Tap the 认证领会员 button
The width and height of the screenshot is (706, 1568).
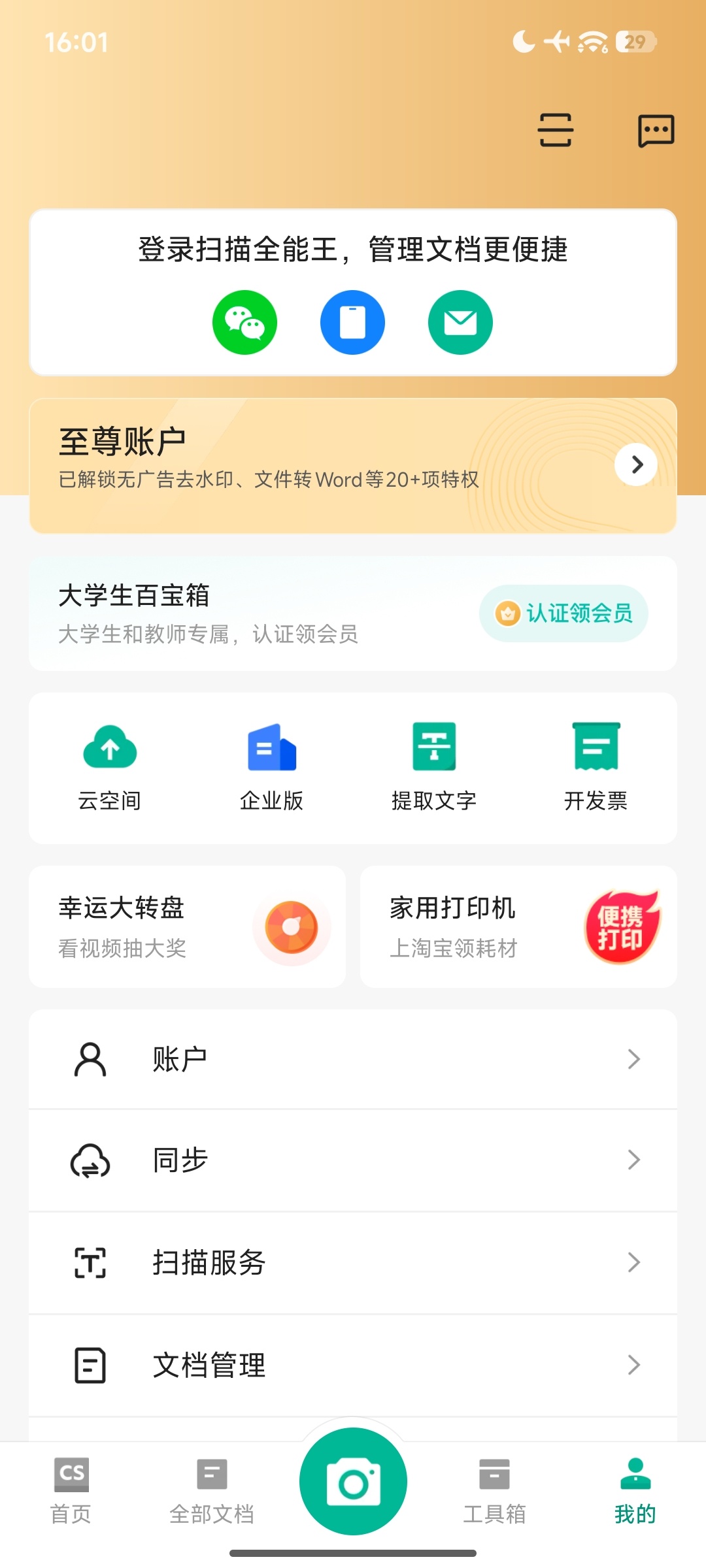pos(563,613)
